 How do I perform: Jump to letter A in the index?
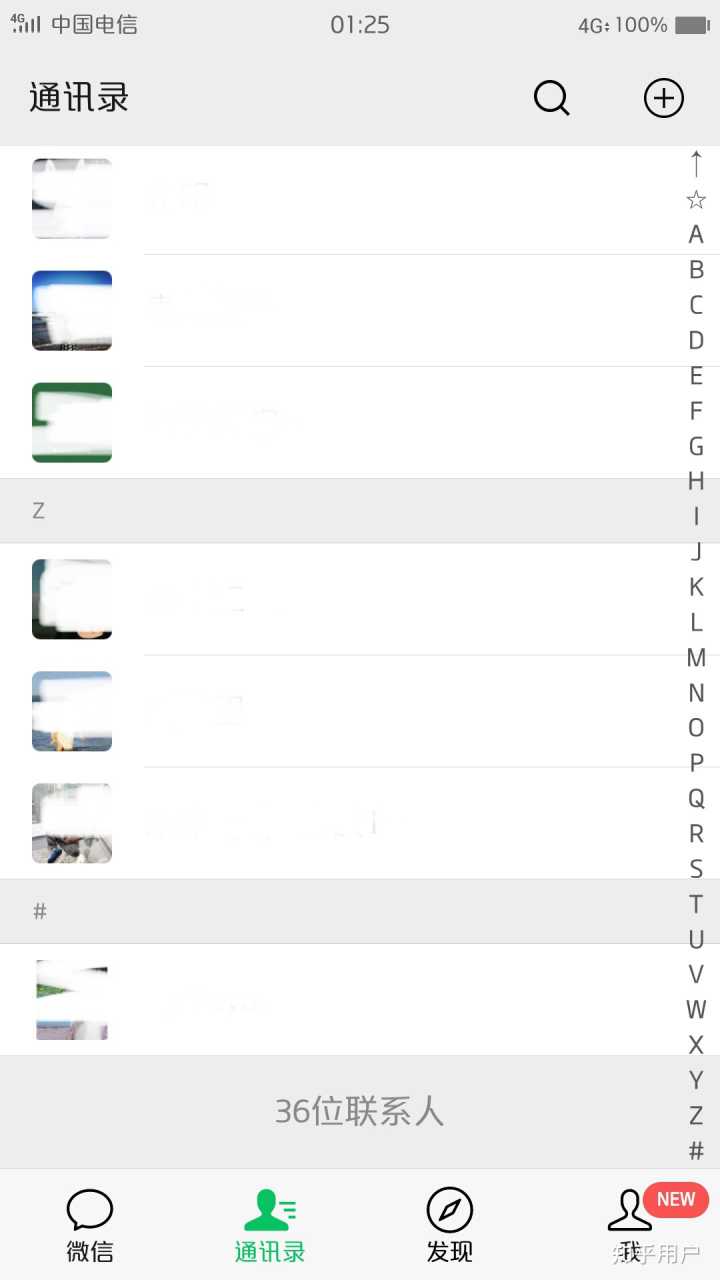696,235
